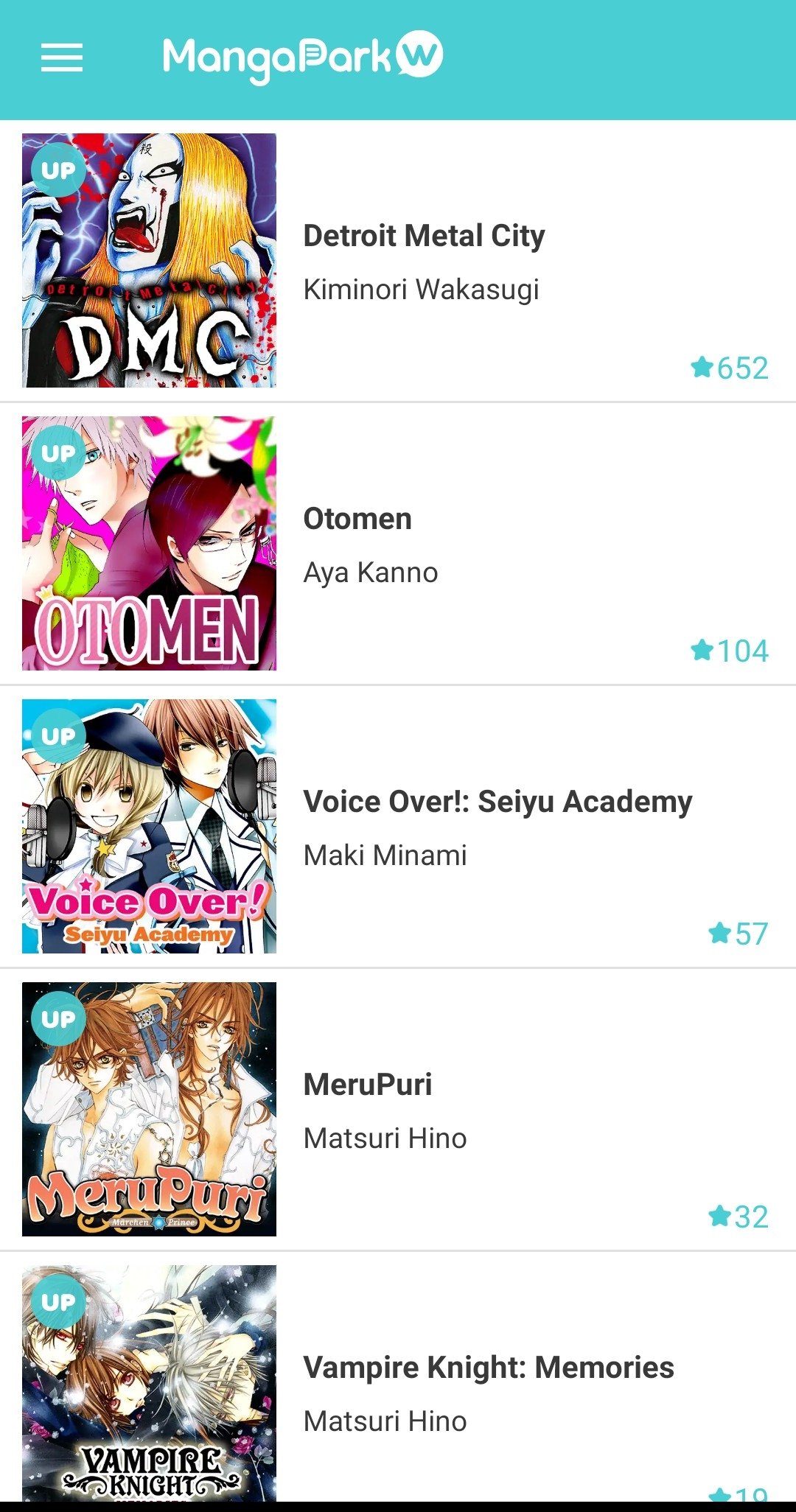
Task: Open Voice Over!: Seiyu Academy
Action: click(497, 802)
